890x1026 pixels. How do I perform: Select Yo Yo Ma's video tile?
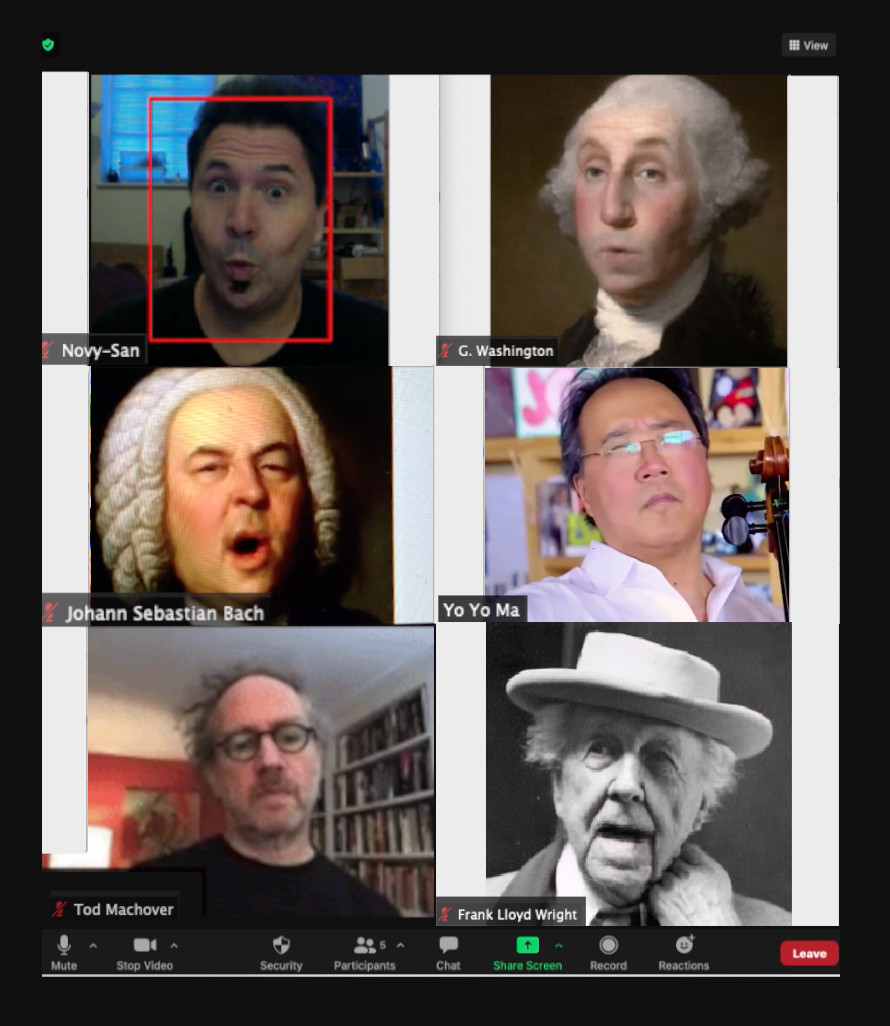click(636, 495)
